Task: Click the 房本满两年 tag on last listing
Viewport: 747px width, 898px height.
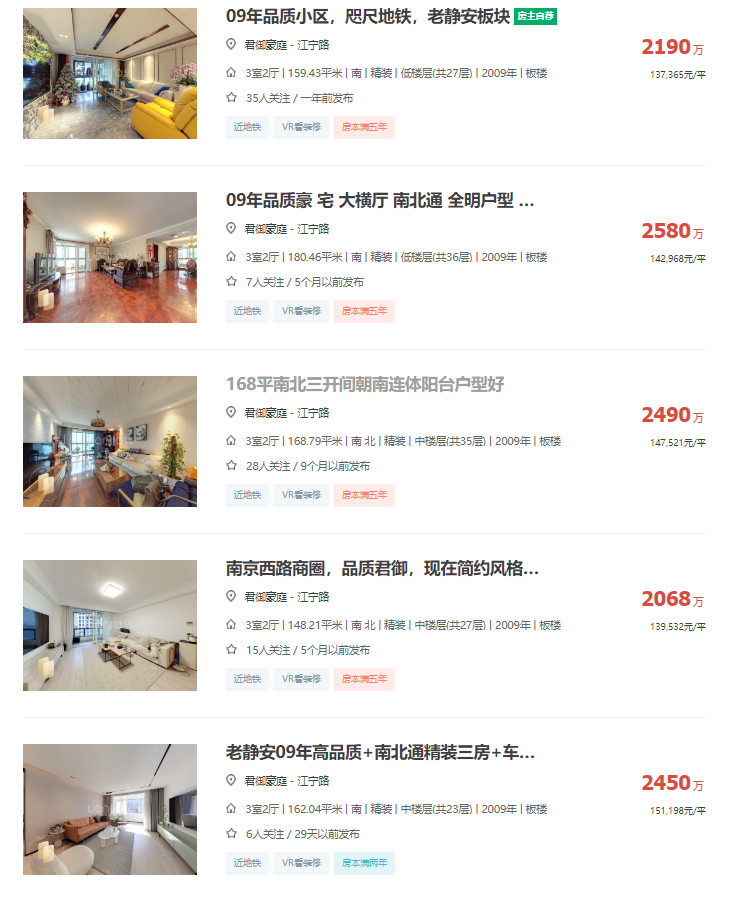Action: pos(362,862)
